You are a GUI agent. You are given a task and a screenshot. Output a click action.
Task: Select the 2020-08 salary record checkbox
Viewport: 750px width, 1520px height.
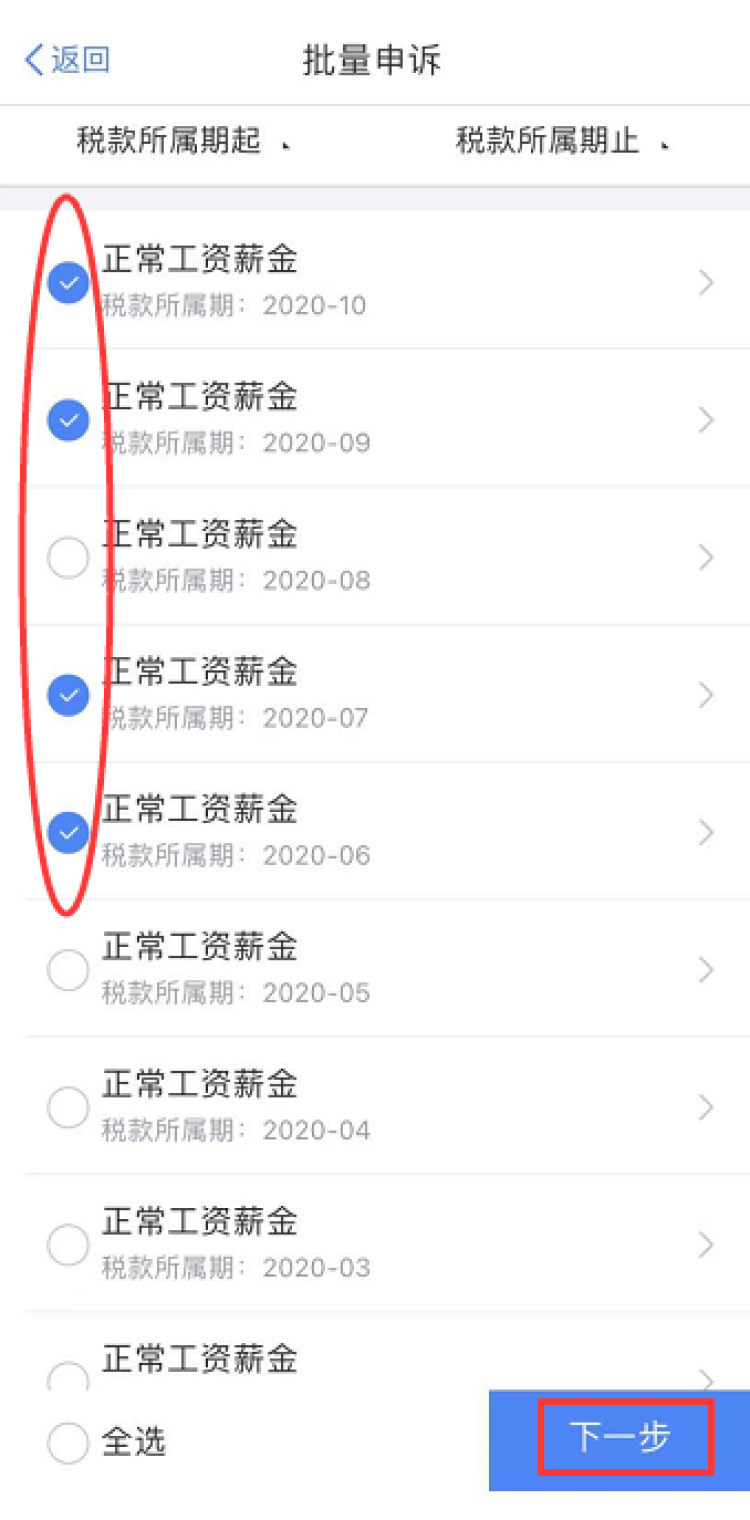click(x=68, y=558)
